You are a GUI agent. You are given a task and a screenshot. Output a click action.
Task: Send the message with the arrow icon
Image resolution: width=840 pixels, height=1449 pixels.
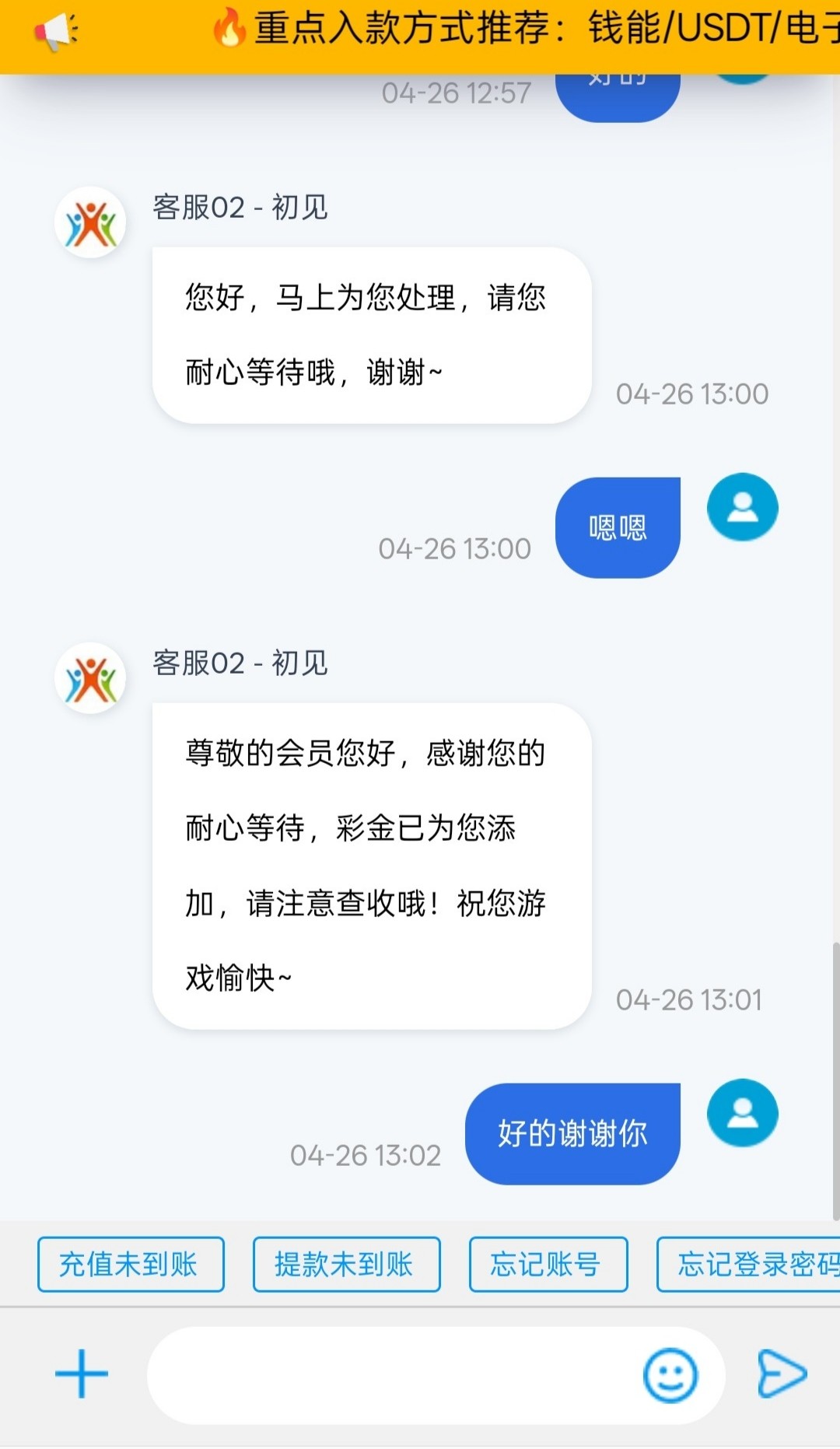[x=782, y=1374]
